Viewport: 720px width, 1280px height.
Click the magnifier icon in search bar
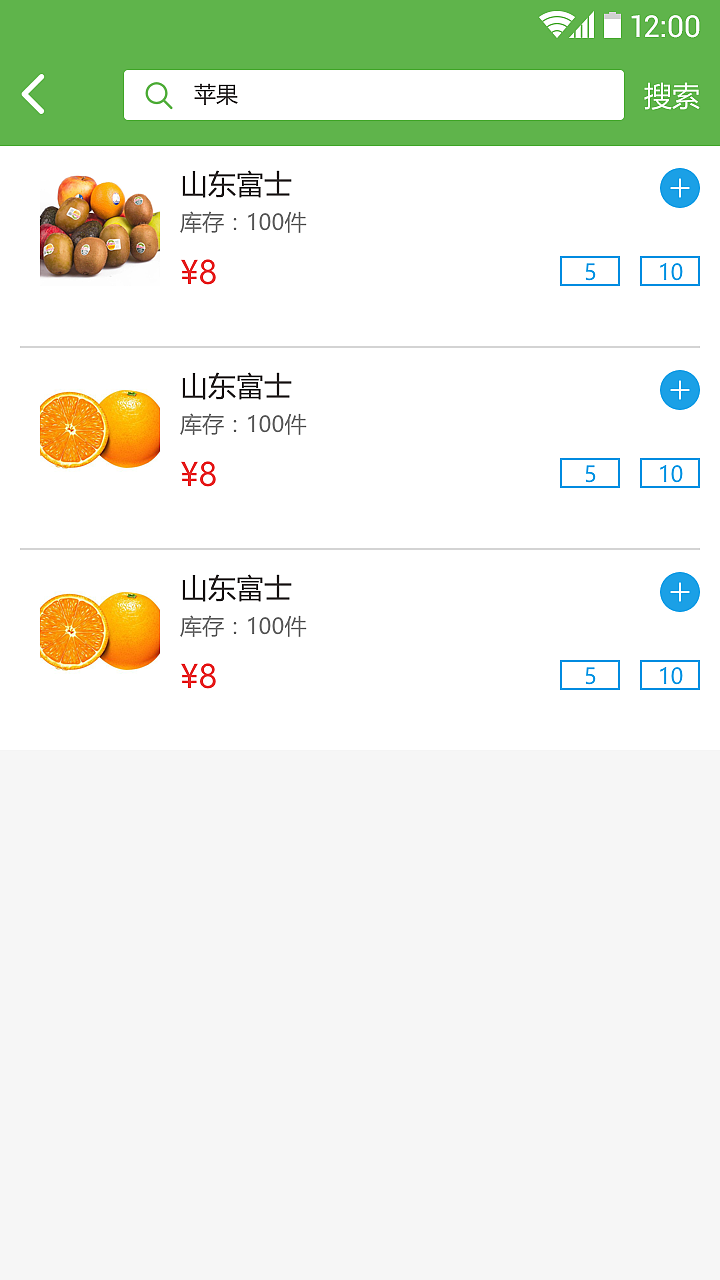pos(157,95)
